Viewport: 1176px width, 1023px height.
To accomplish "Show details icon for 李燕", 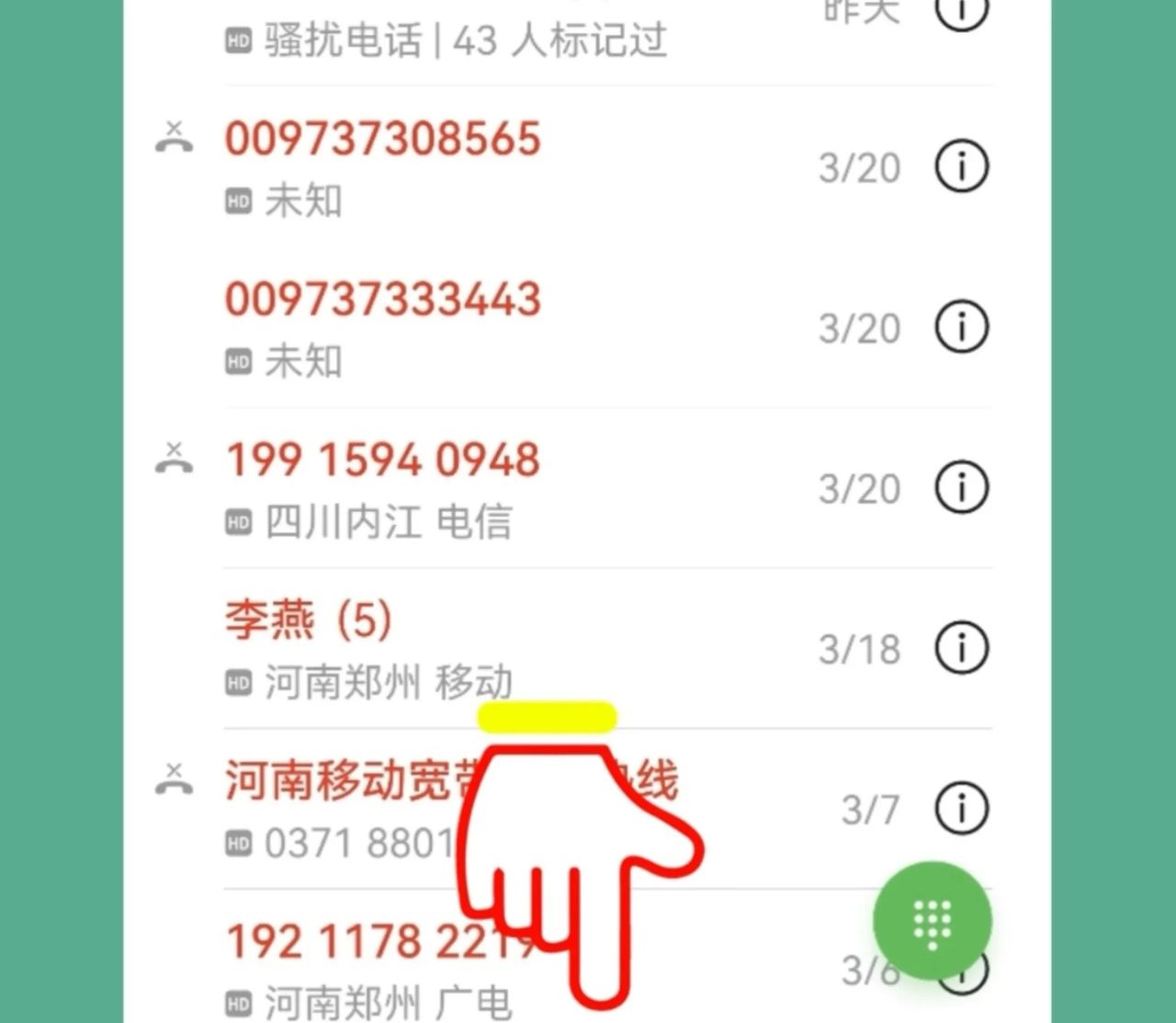I will [x=961, y=648].
